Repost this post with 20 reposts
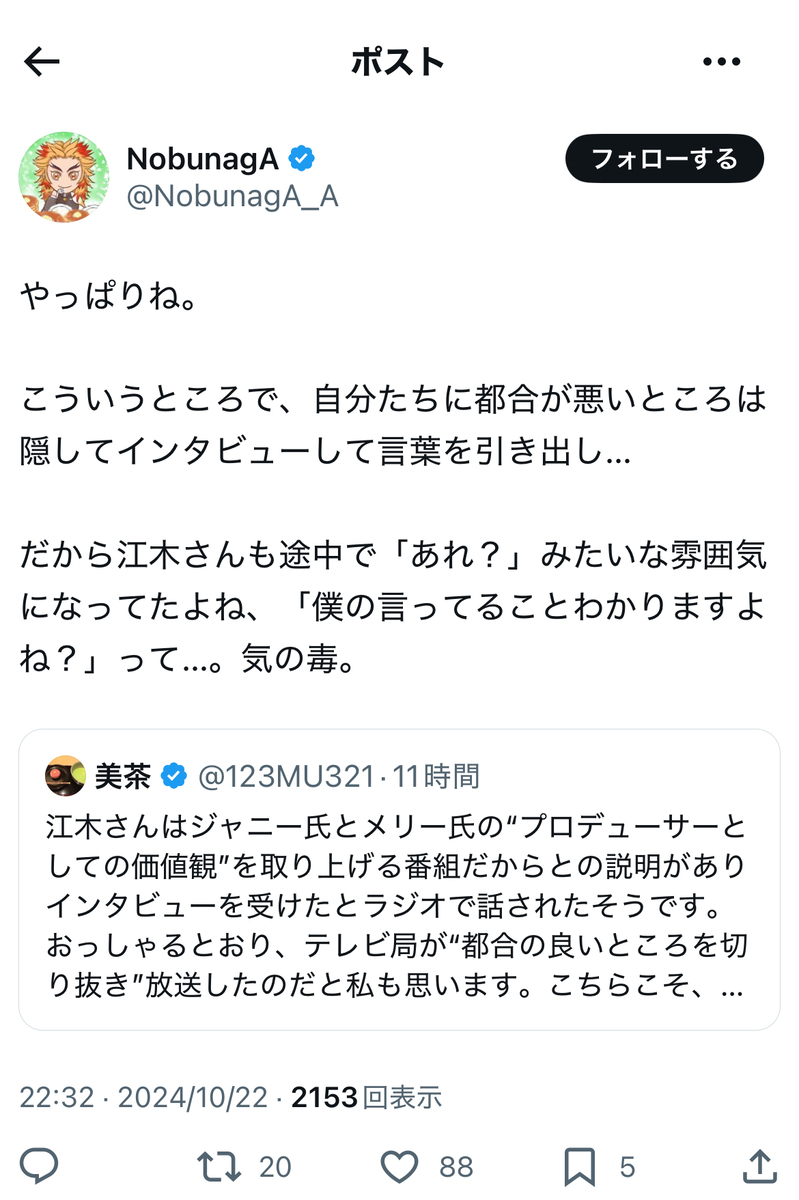This screenshot has height=1200, width=799. click(x=244, y=1166)
